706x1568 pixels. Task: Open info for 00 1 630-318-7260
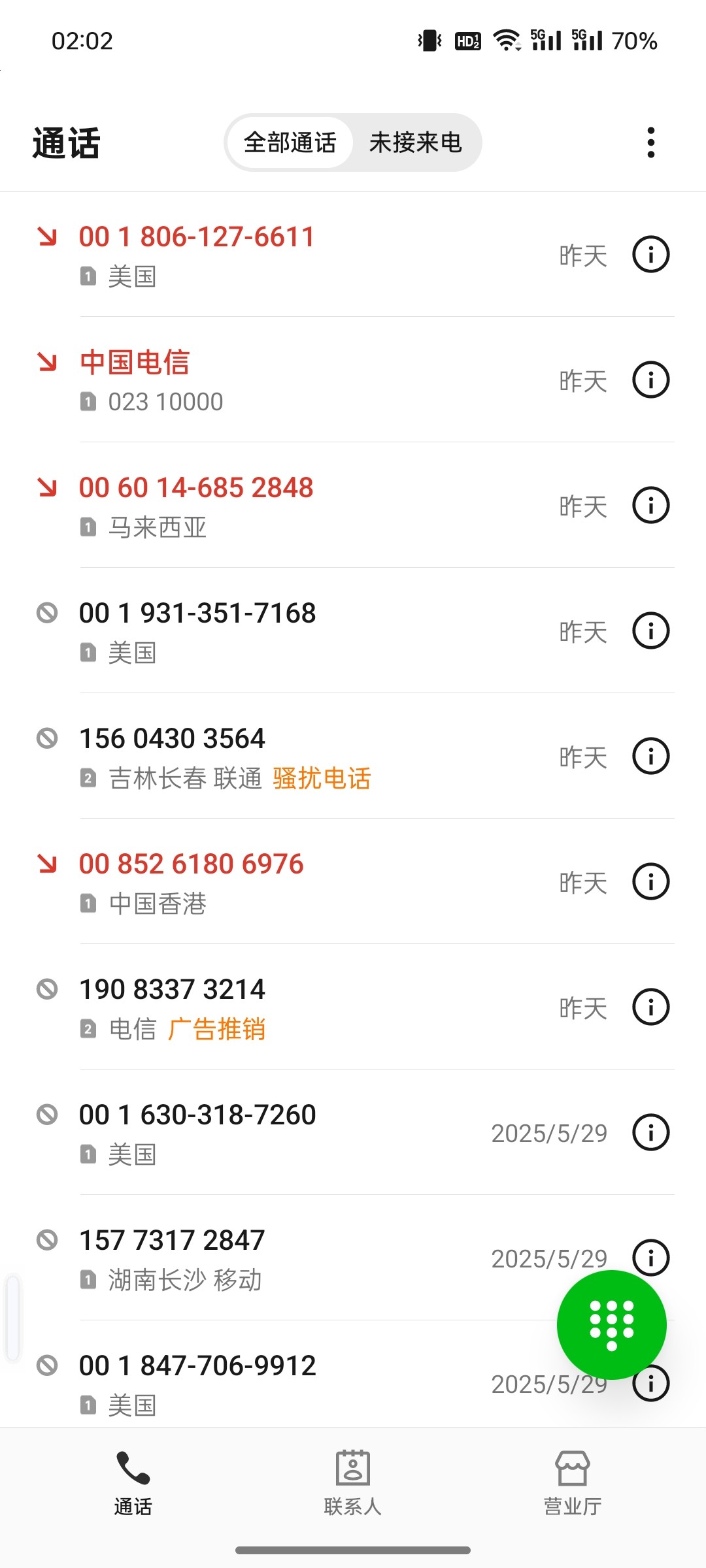click(650, 1132)
